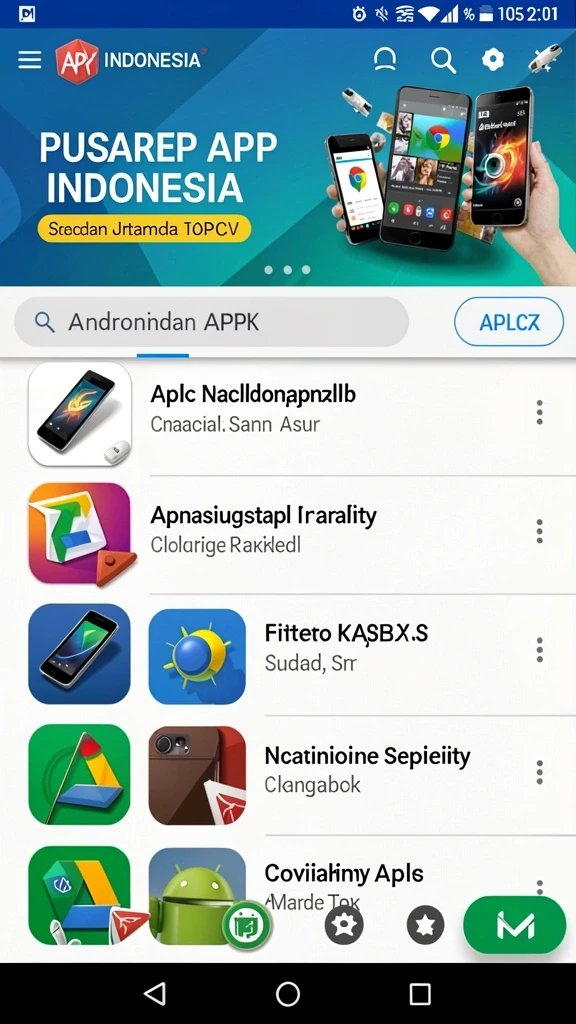The image size is (576, 1024).
Task: Open more options for Aplc Naclldonapnzllb
Action: click(539, 413)
